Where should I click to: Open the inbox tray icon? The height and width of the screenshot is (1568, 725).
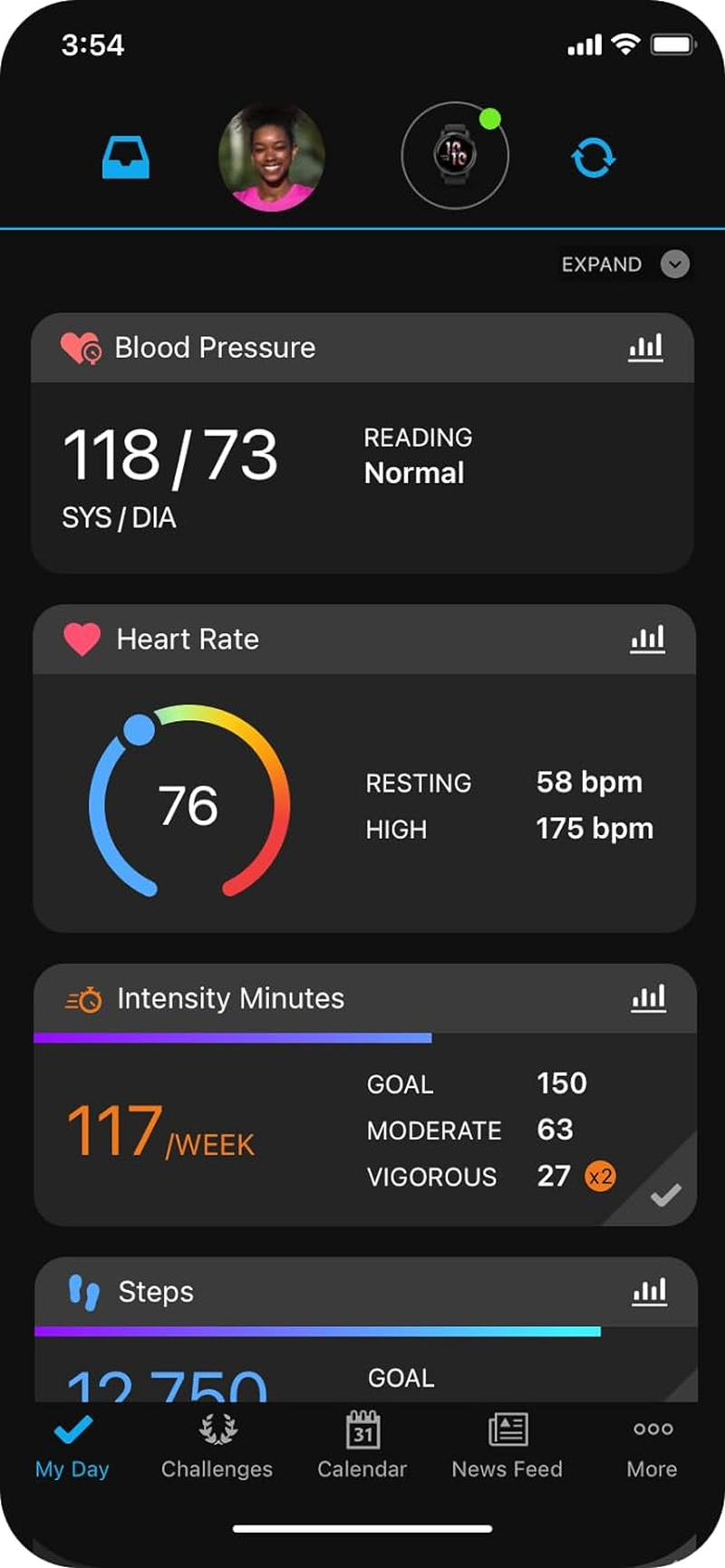click(x=126, y=158)
